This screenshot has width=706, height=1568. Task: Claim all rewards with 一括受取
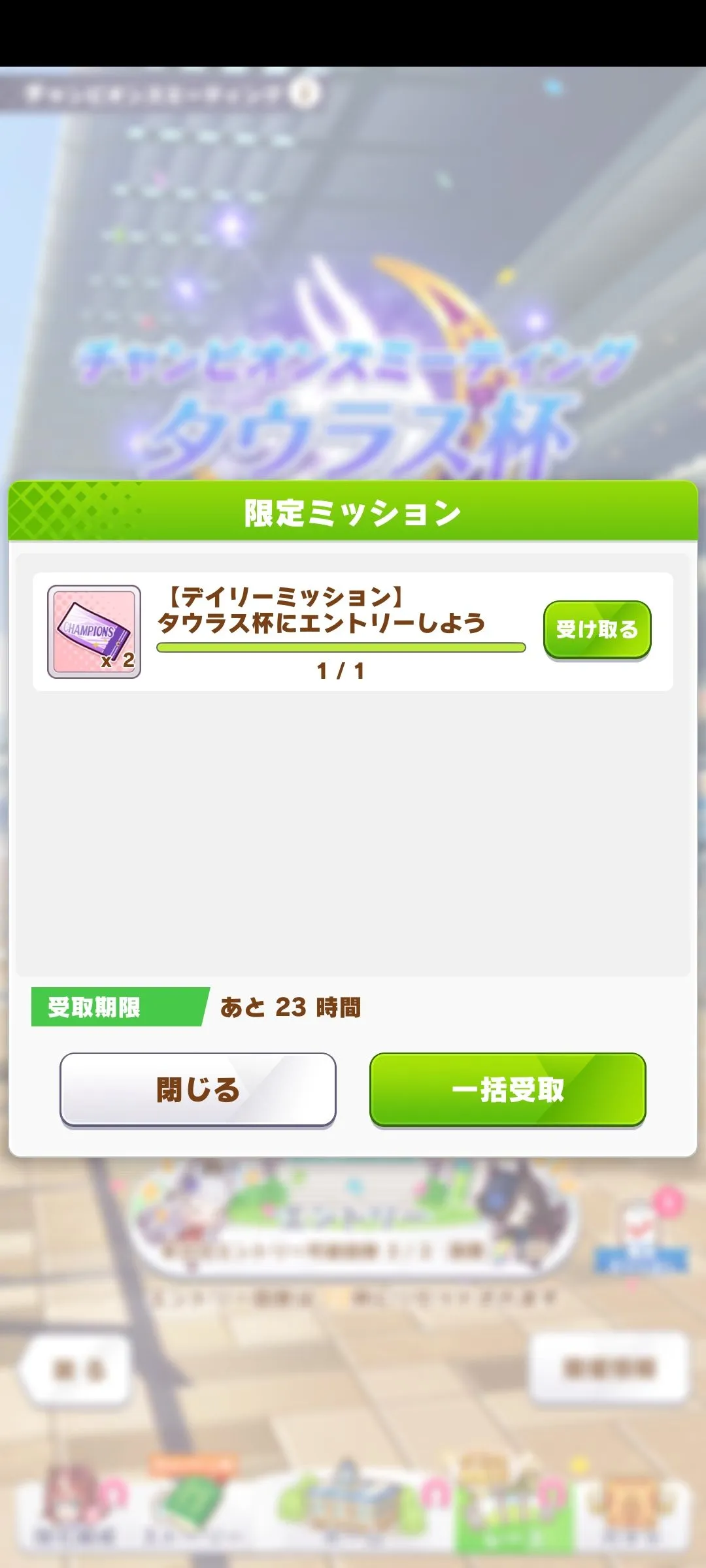508,1090
